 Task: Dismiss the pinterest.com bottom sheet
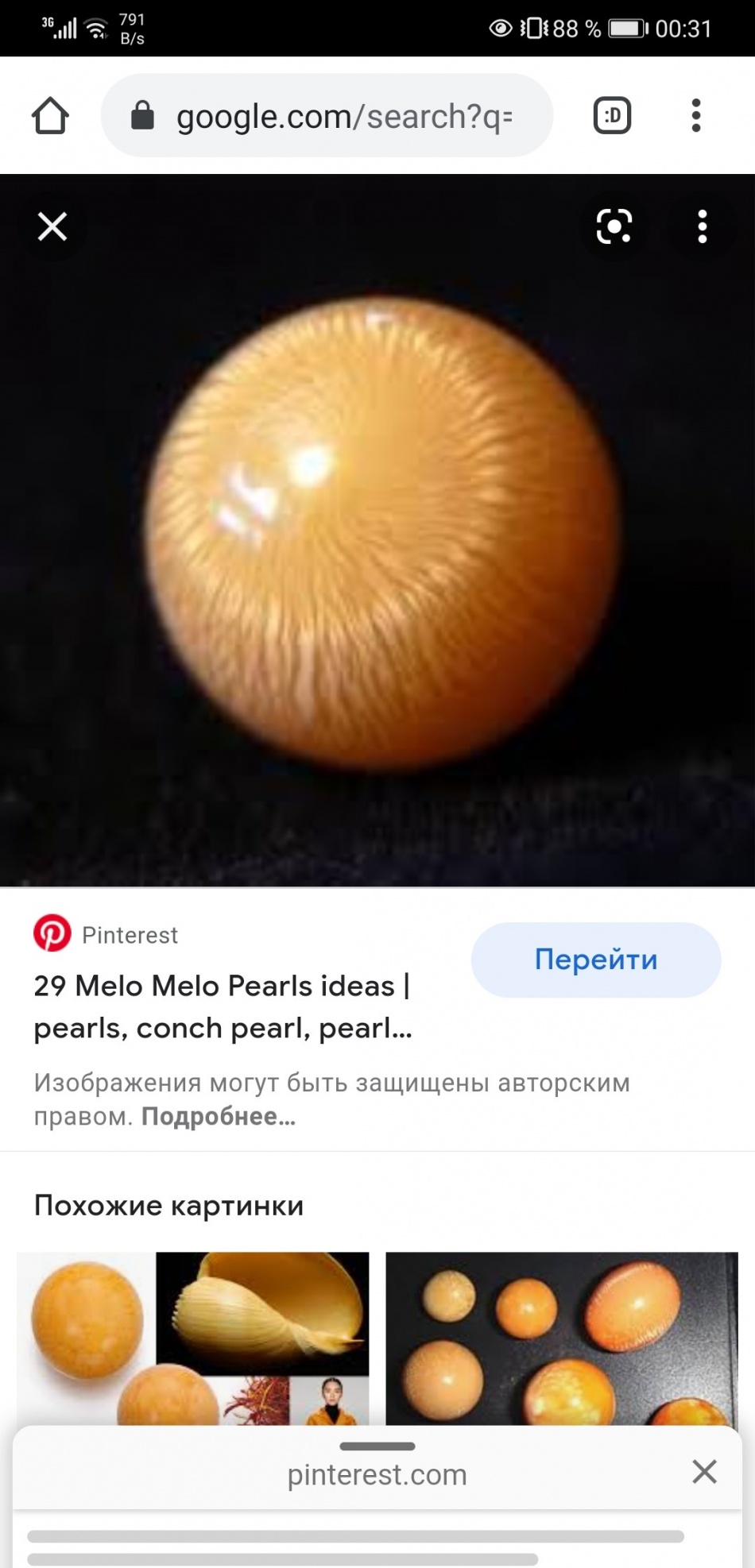pos(705,1471)
